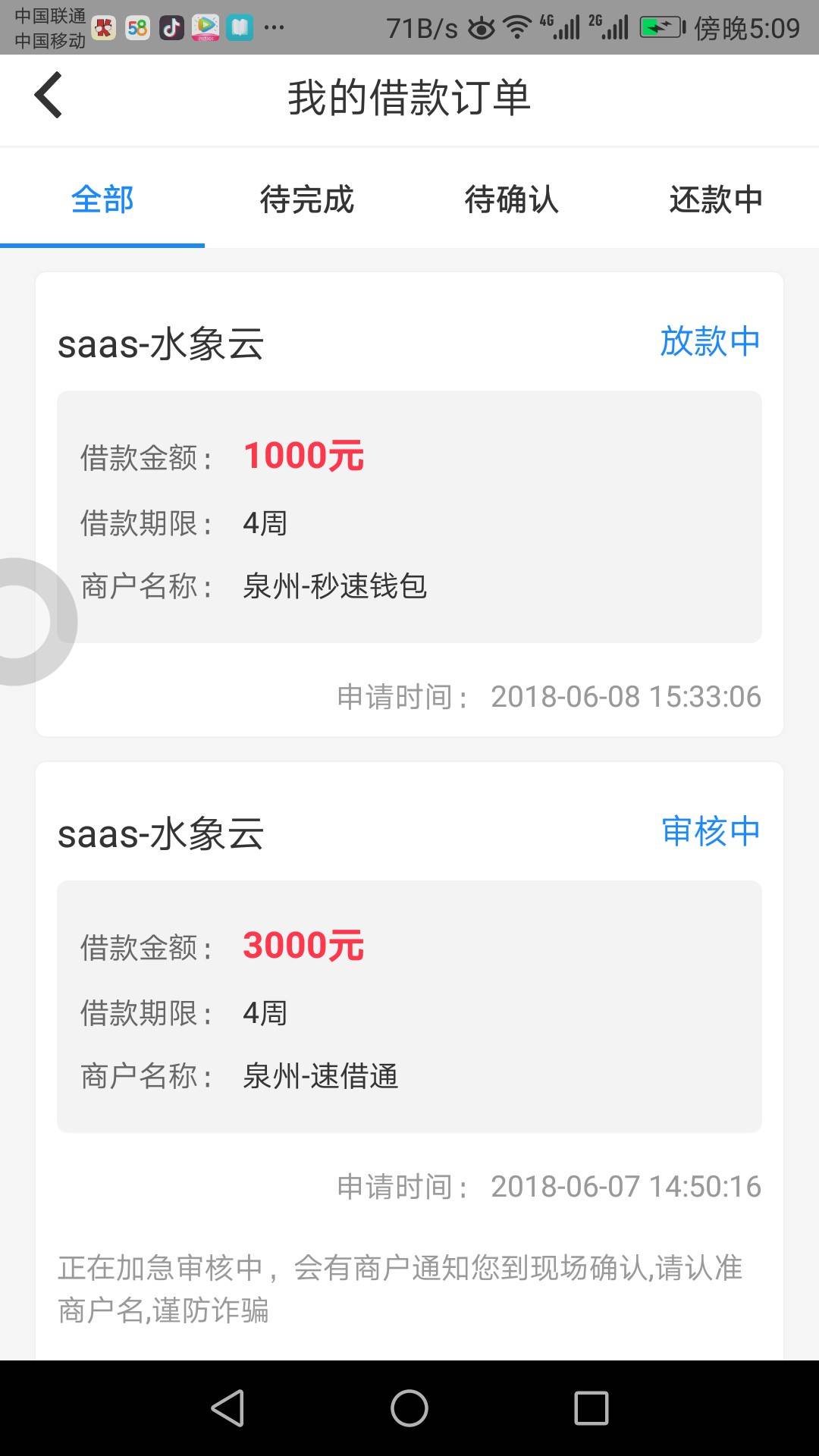Open the 1000元 loan order from 泉州-秒速钱包
Viewport: 819px width, 1456px height.
coord(409,504)
